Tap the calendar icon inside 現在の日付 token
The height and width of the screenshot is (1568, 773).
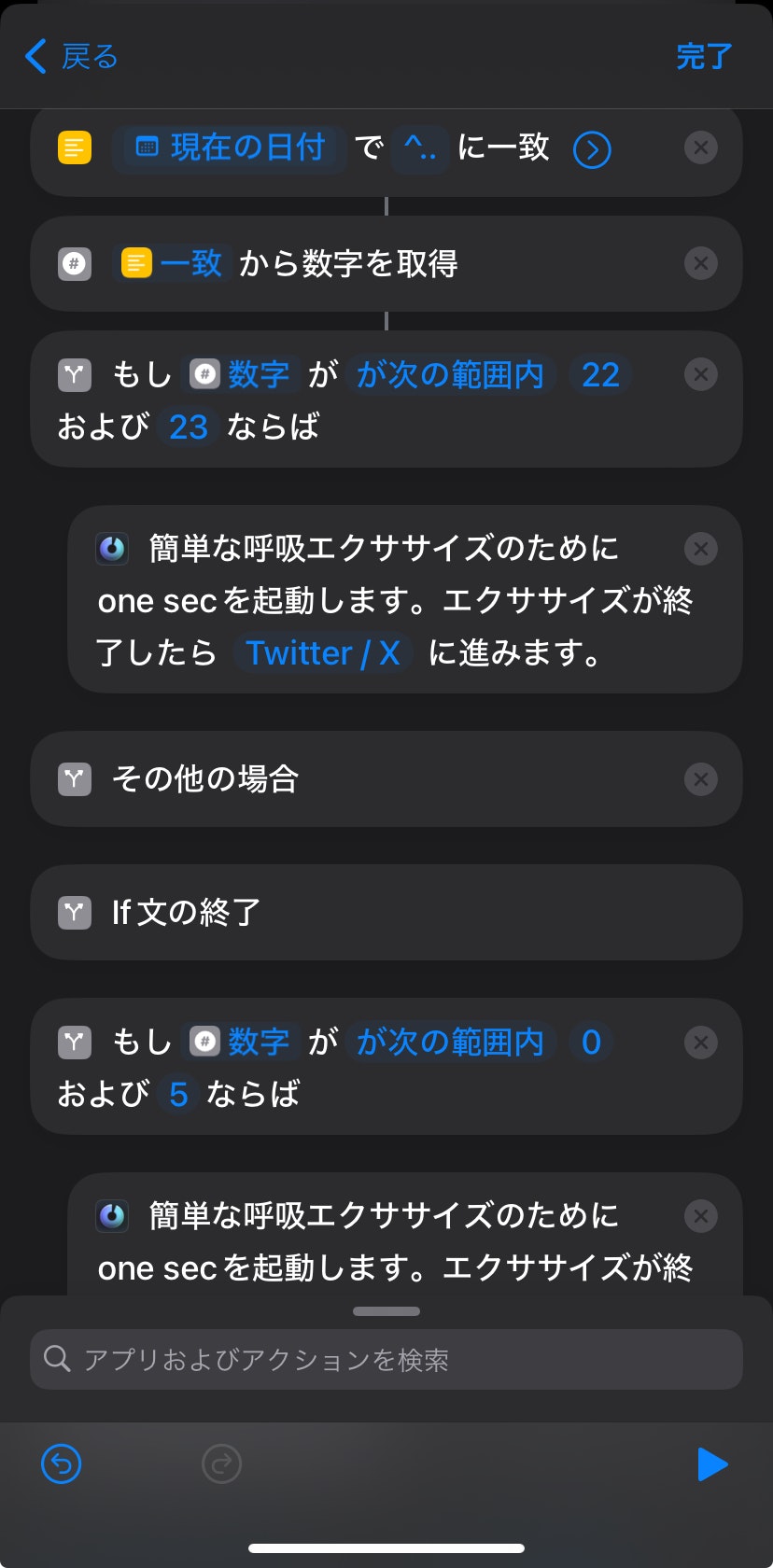148,148
